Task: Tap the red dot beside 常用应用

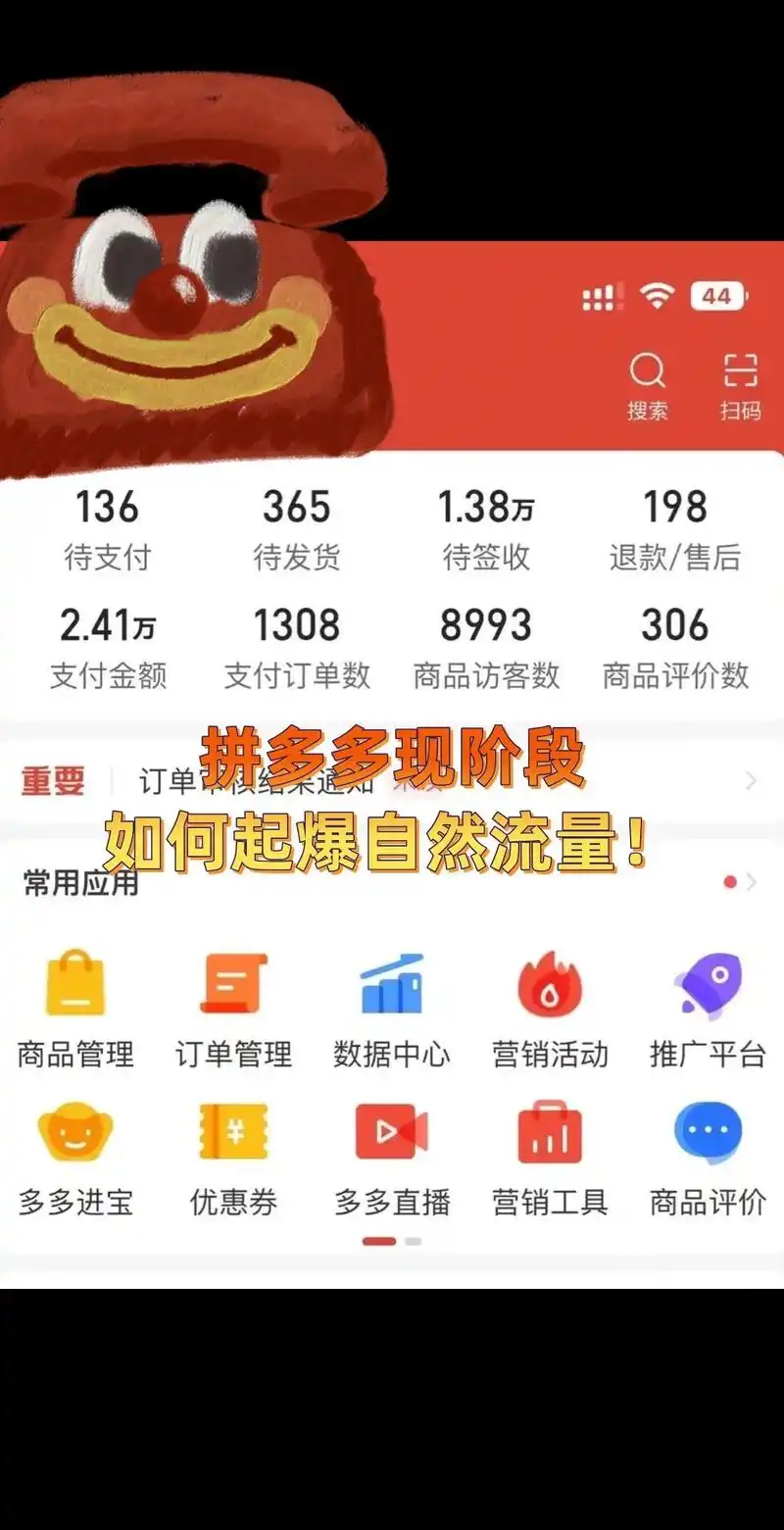Action: point(730,881)
